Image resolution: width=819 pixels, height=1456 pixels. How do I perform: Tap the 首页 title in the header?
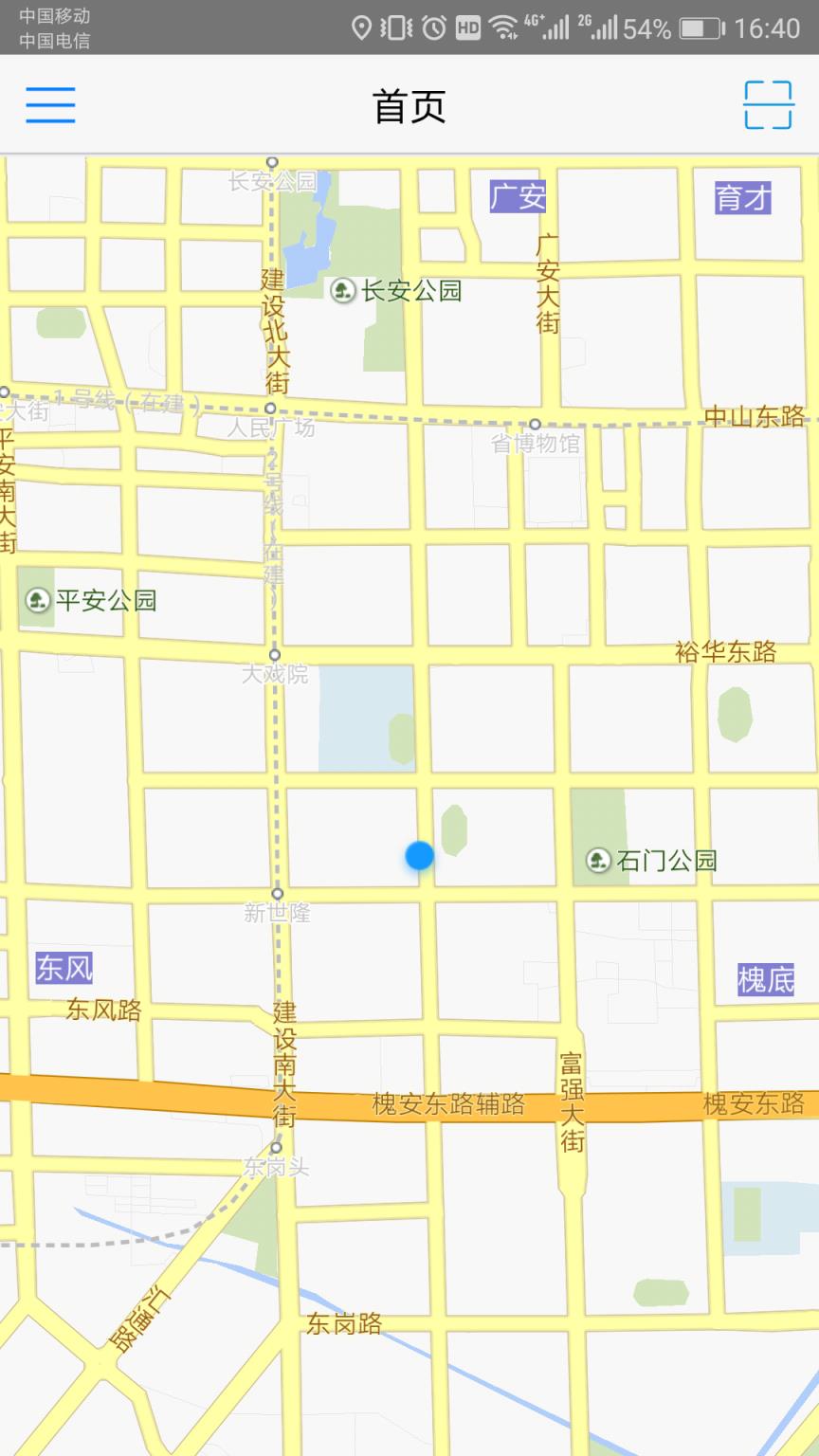pos(408,104)
